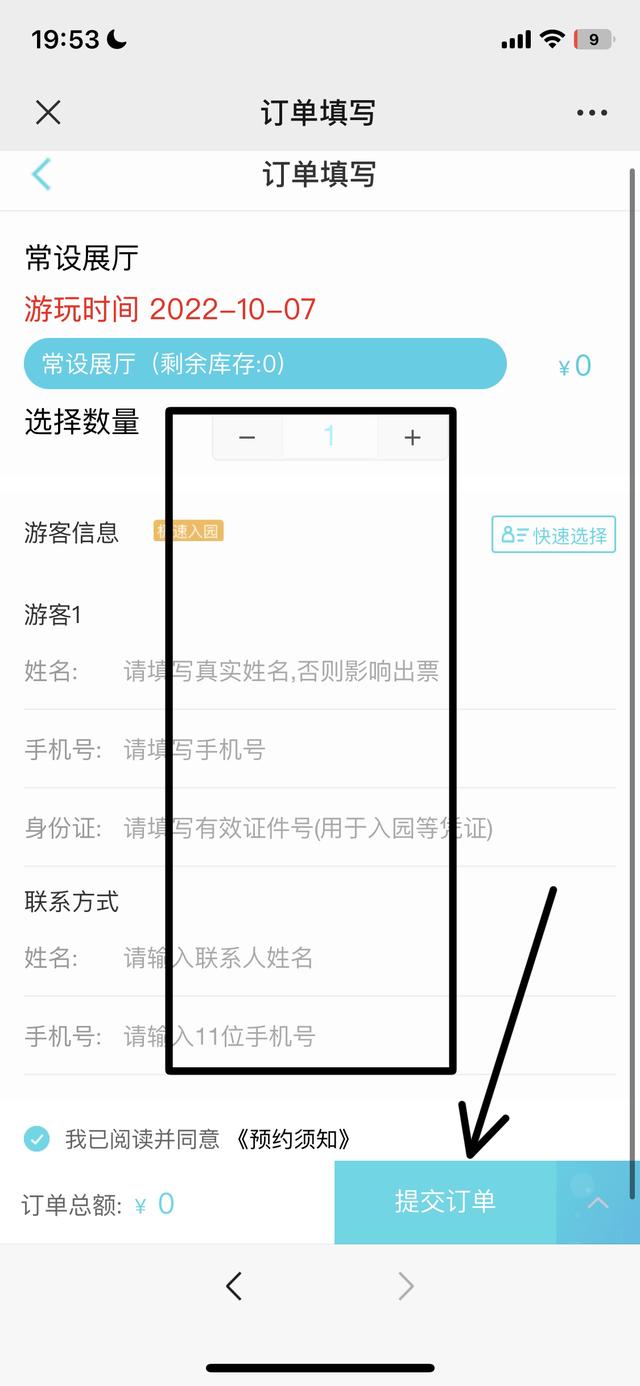Viewport: 640px width, 1386px height.
Task: Increase ticket quantity with the plus button
Action: (x=412, y=438)
